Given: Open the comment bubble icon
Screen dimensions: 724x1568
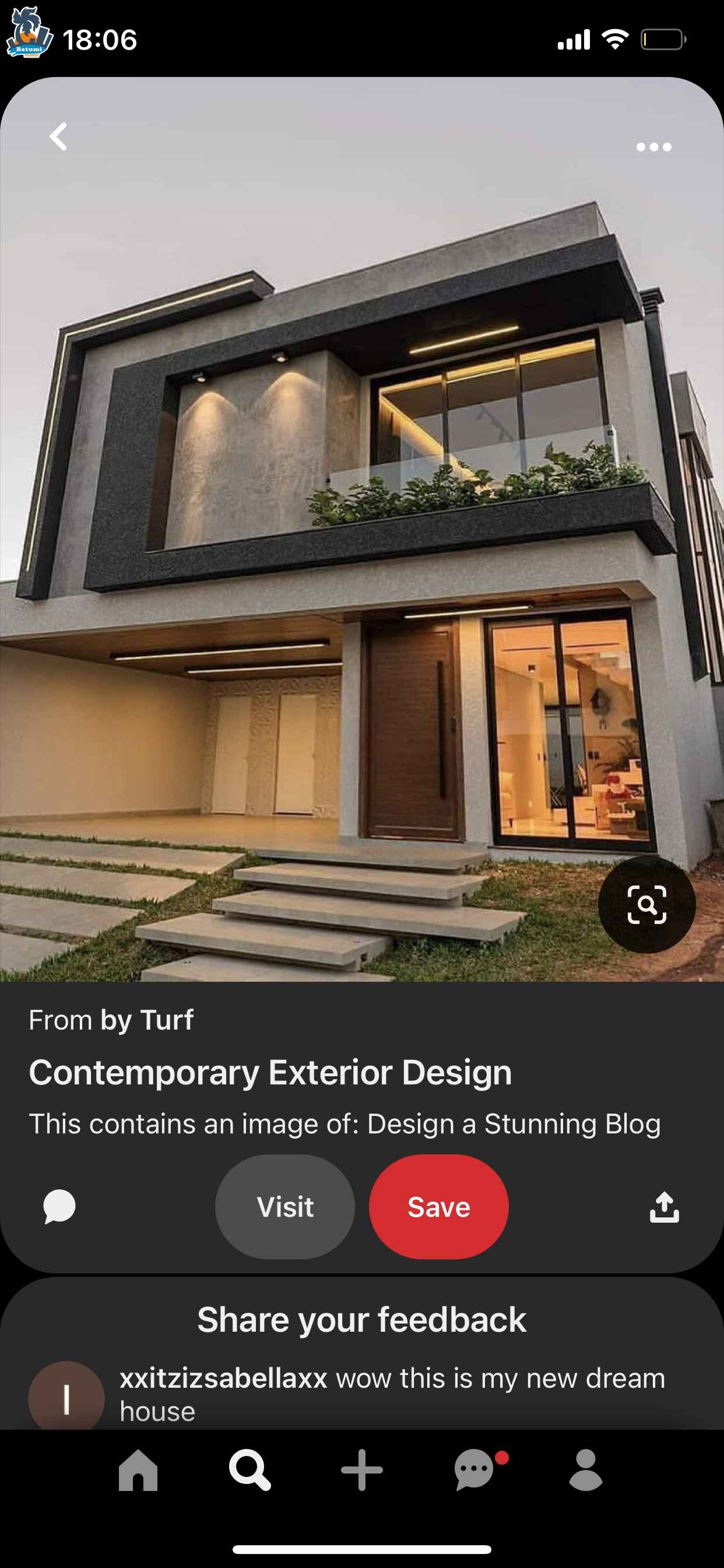Looking at the screenshot, I should tap(59, 1206).
